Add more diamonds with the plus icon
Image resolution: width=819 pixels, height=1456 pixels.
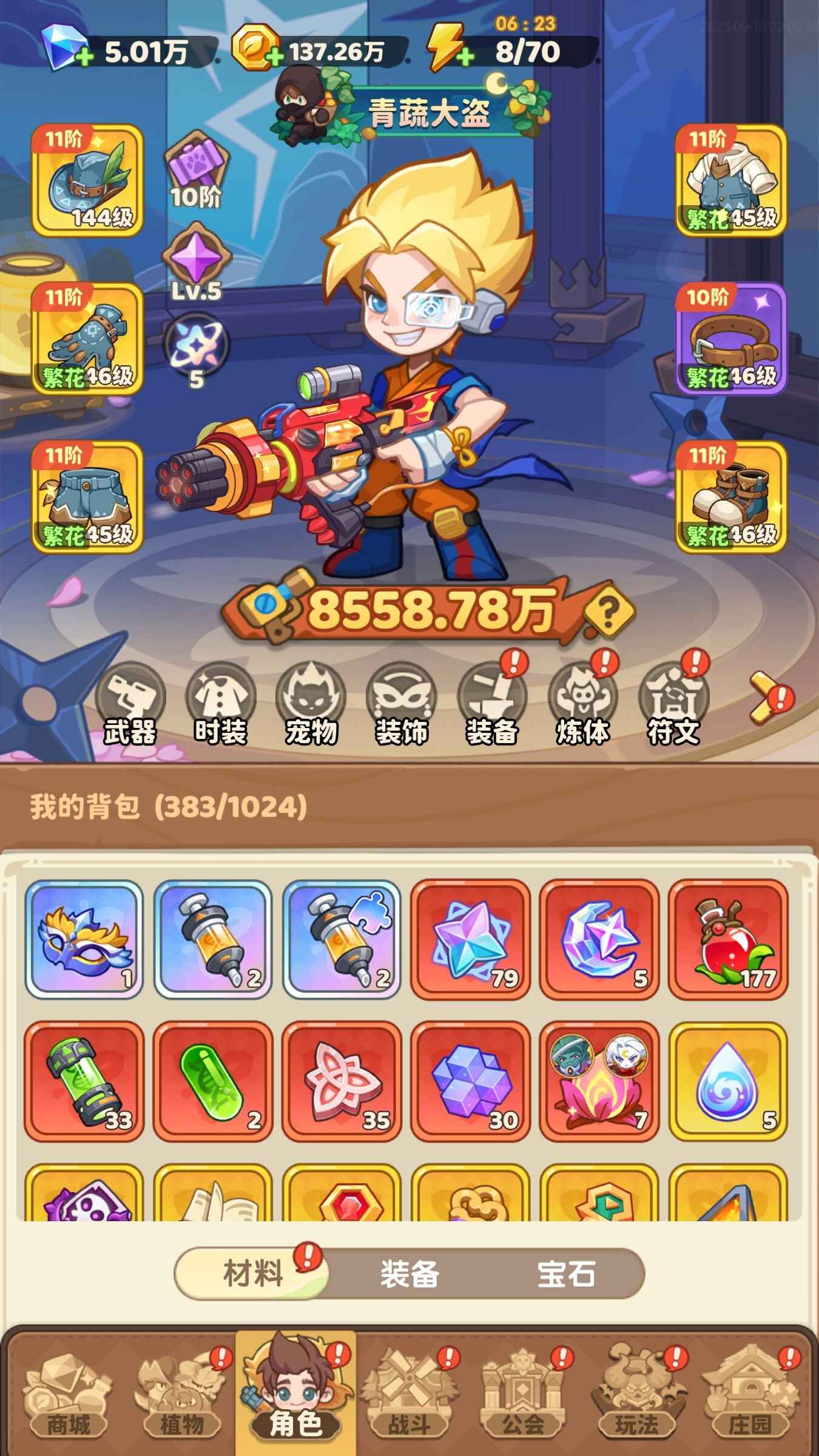click(x=84, y=57)
